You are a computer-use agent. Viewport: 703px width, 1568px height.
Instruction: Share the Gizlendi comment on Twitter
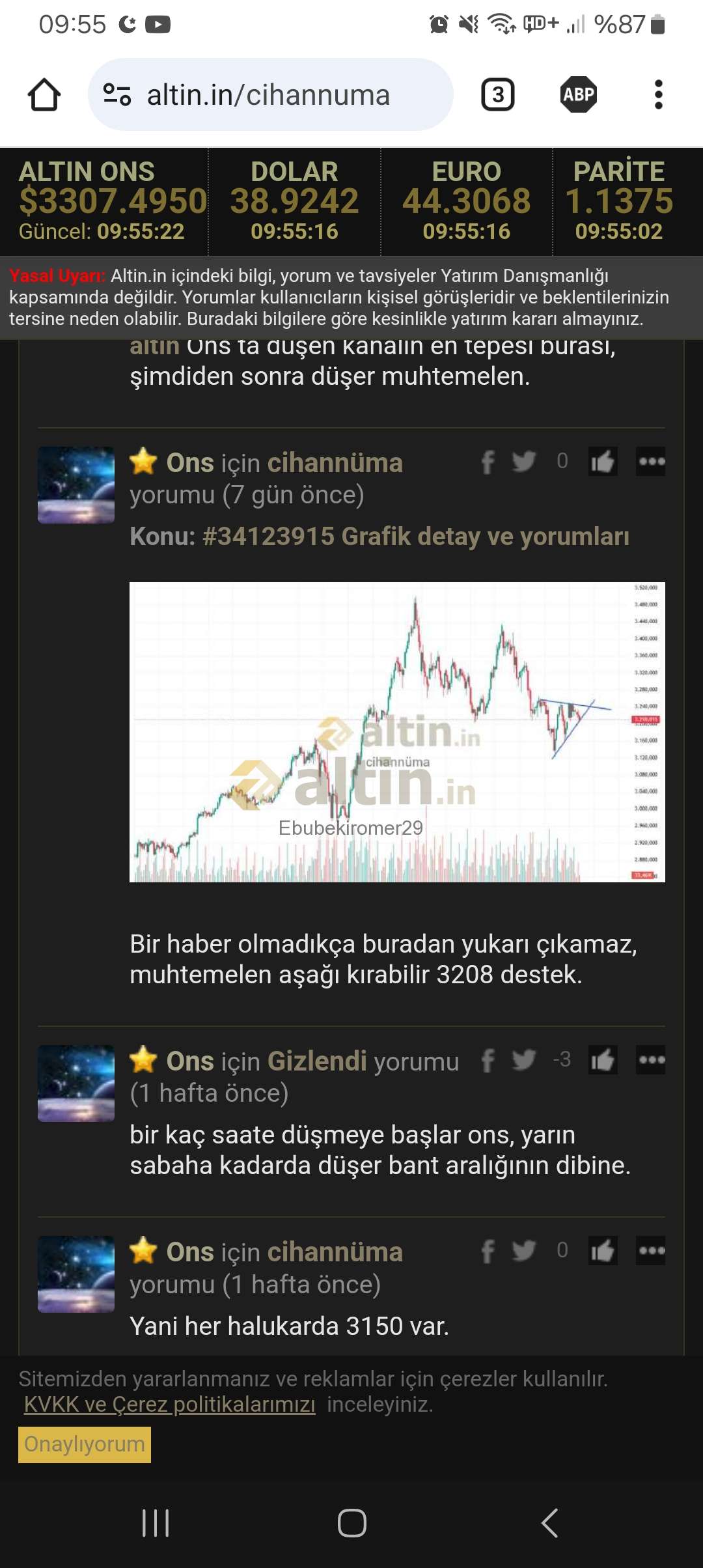(x=524, y=1060)
